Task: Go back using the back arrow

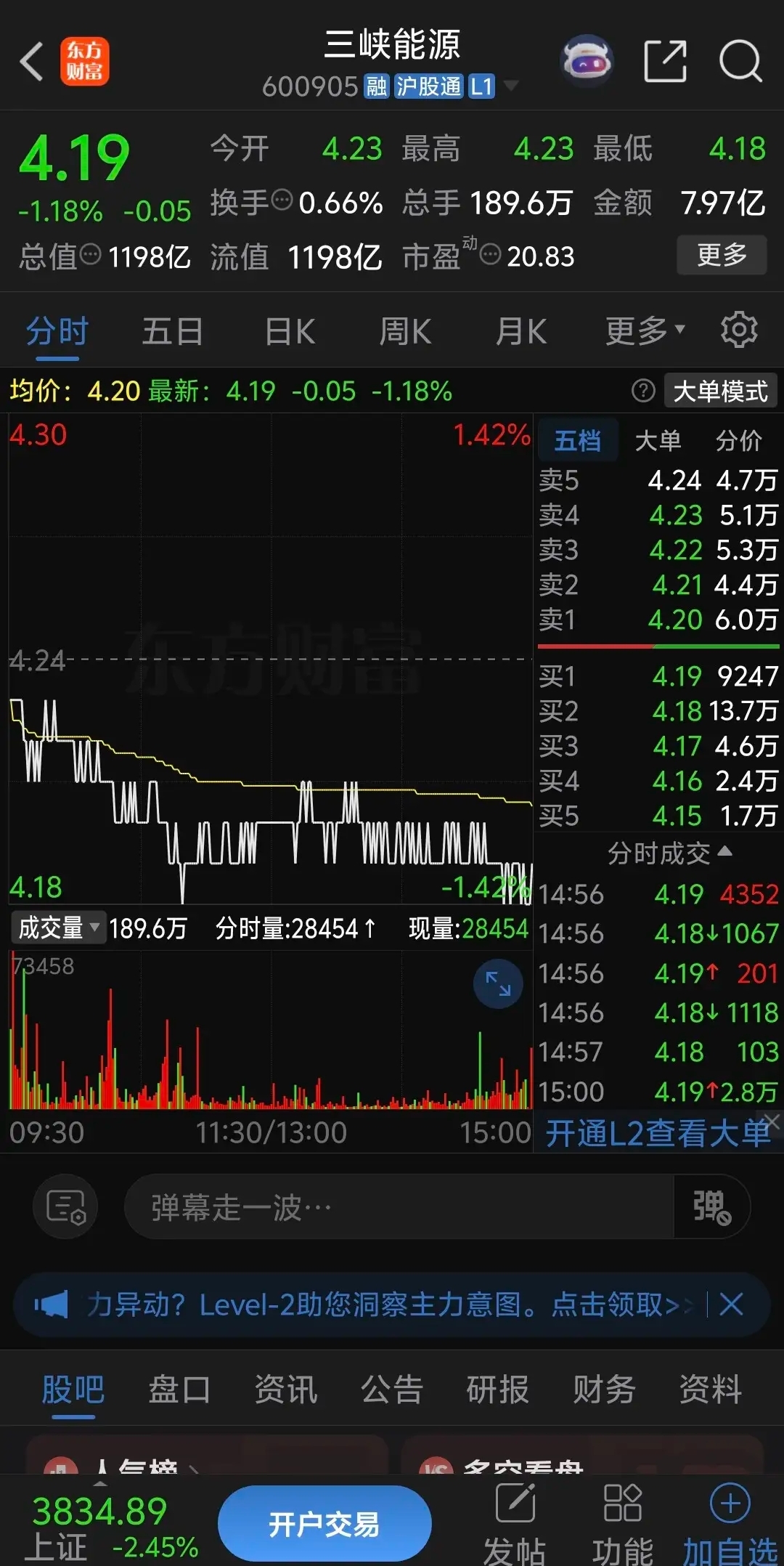Action: coord(30,61)
